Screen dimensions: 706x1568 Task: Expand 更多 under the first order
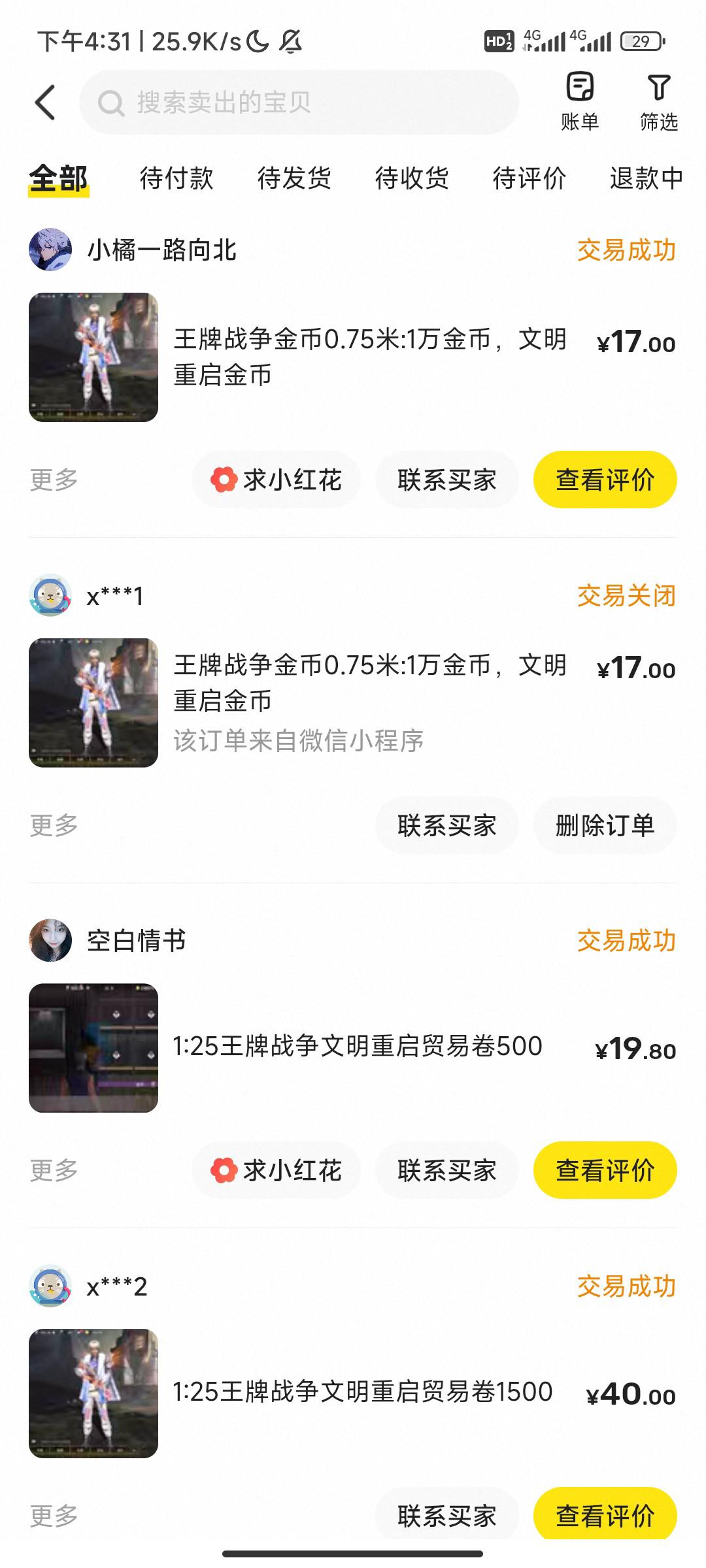coord(54,479)
